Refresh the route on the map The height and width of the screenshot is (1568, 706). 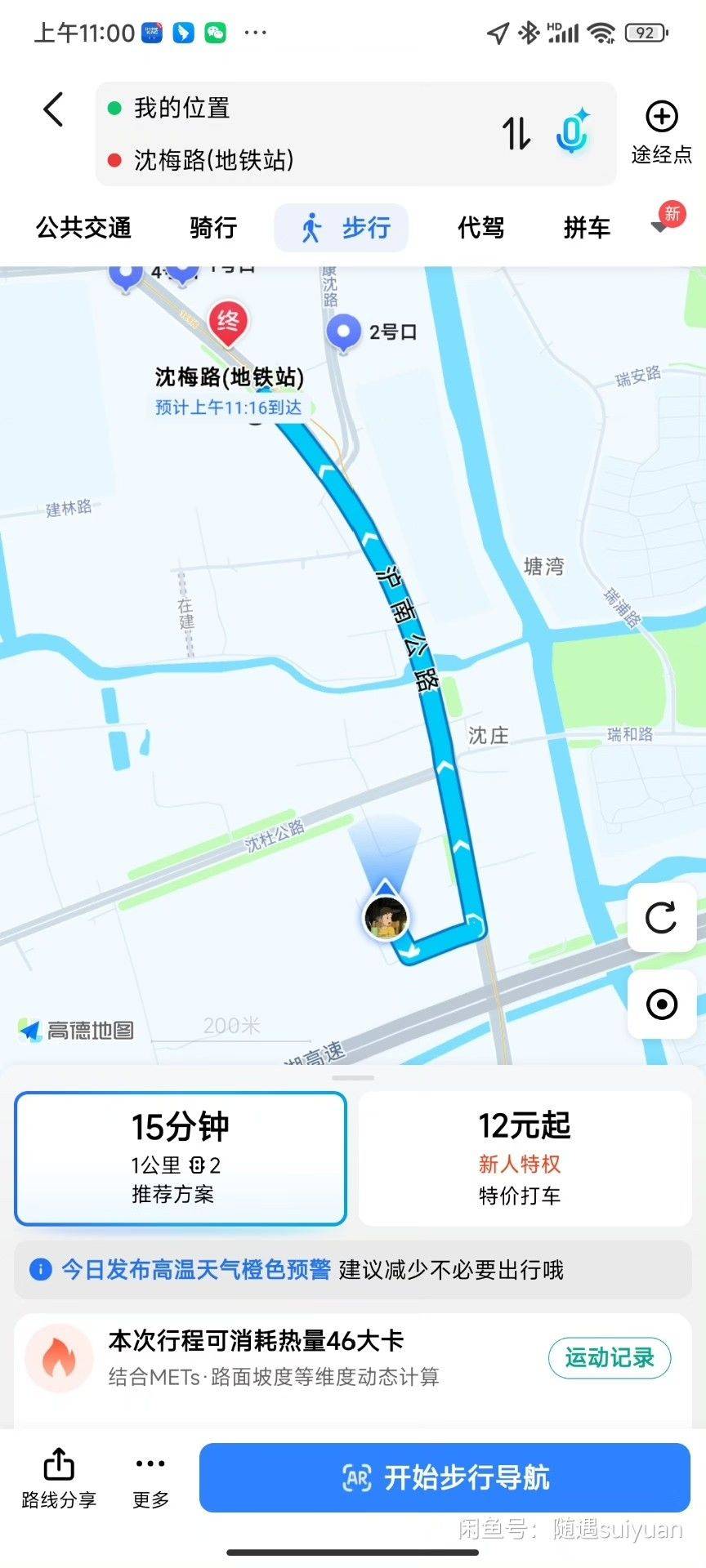[661, 918]
